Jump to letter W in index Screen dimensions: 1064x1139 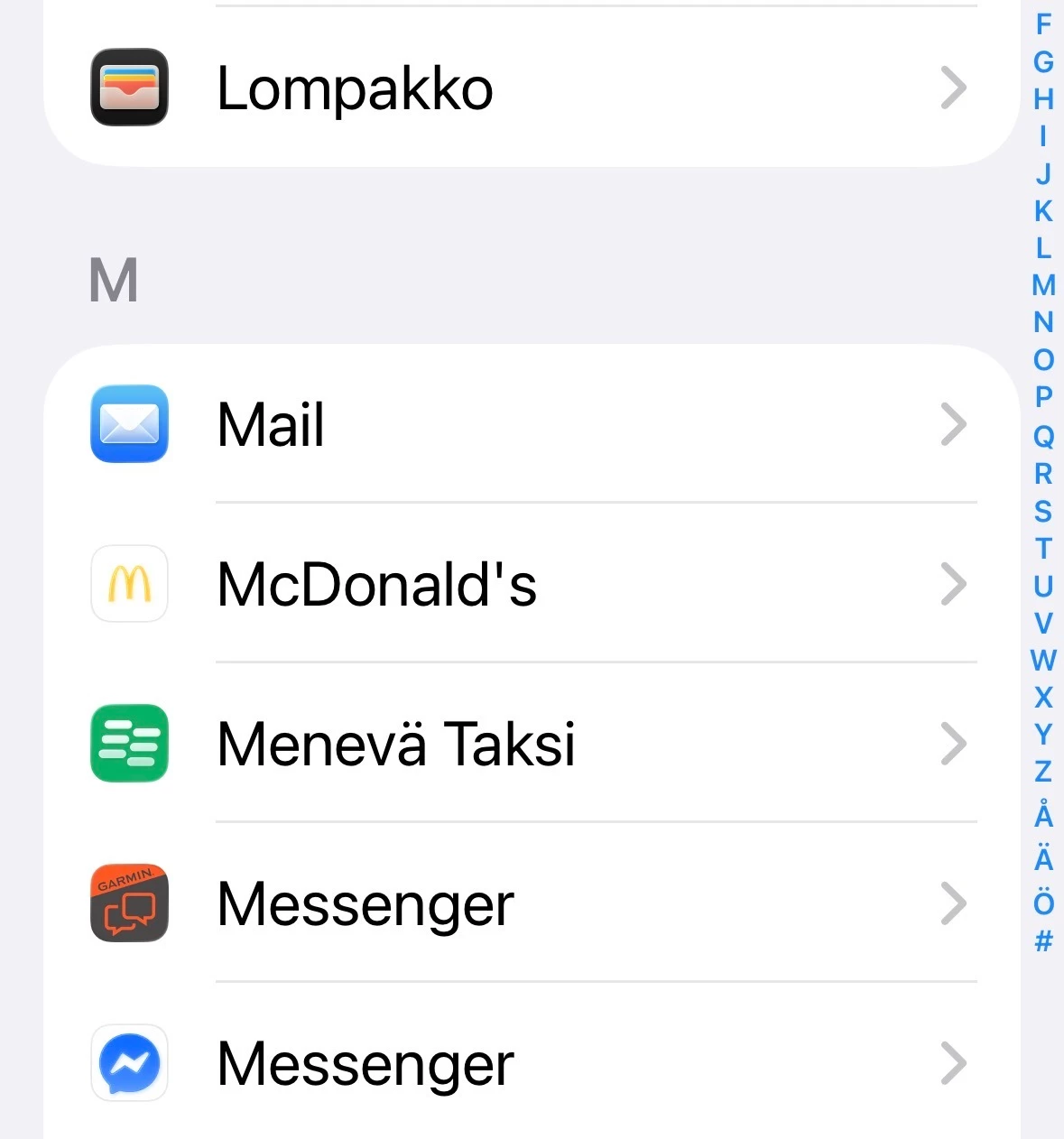coord(1043,660)
